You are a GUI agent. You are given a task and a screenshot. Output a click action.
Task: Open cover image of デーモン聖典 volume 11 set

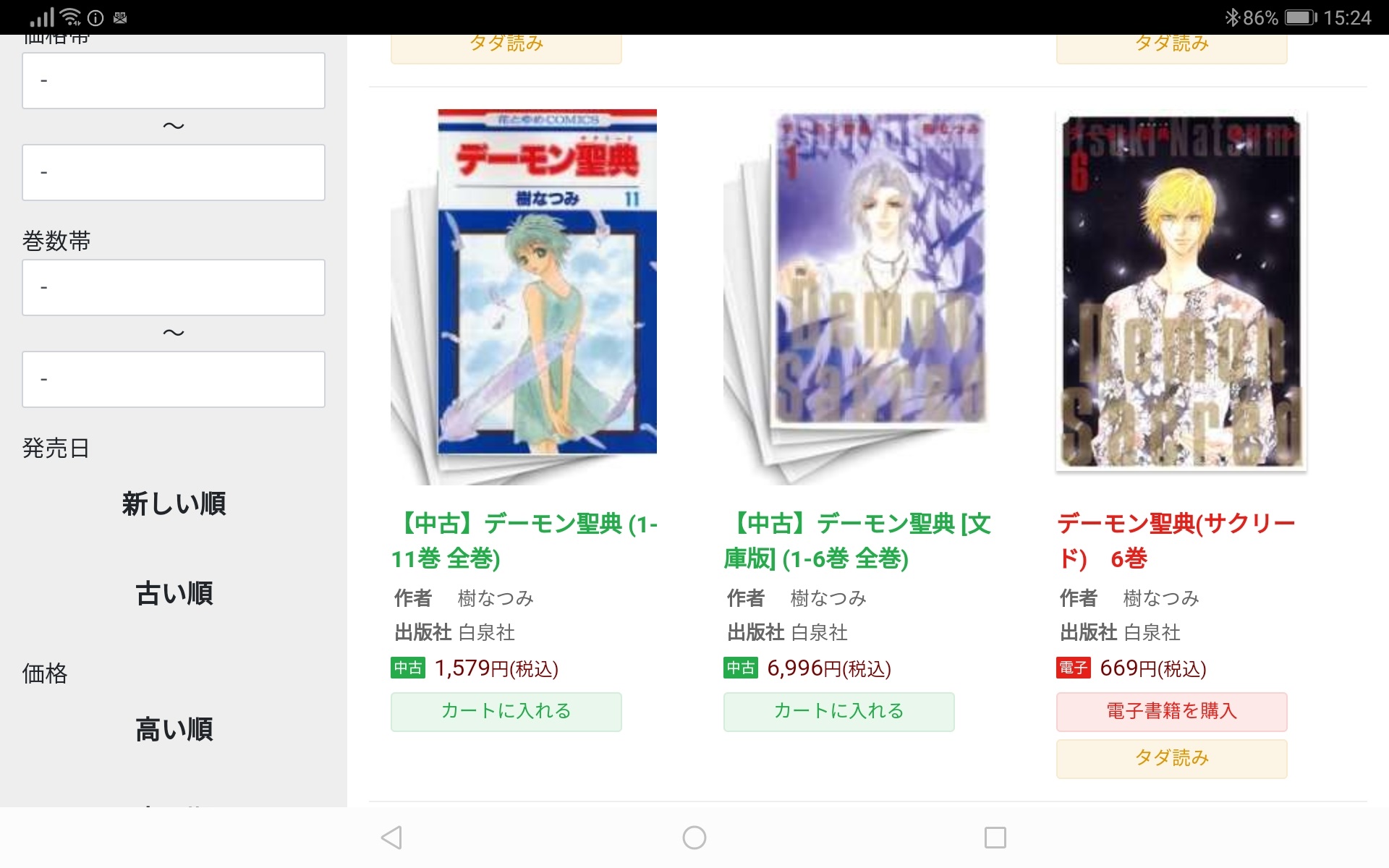524,297
